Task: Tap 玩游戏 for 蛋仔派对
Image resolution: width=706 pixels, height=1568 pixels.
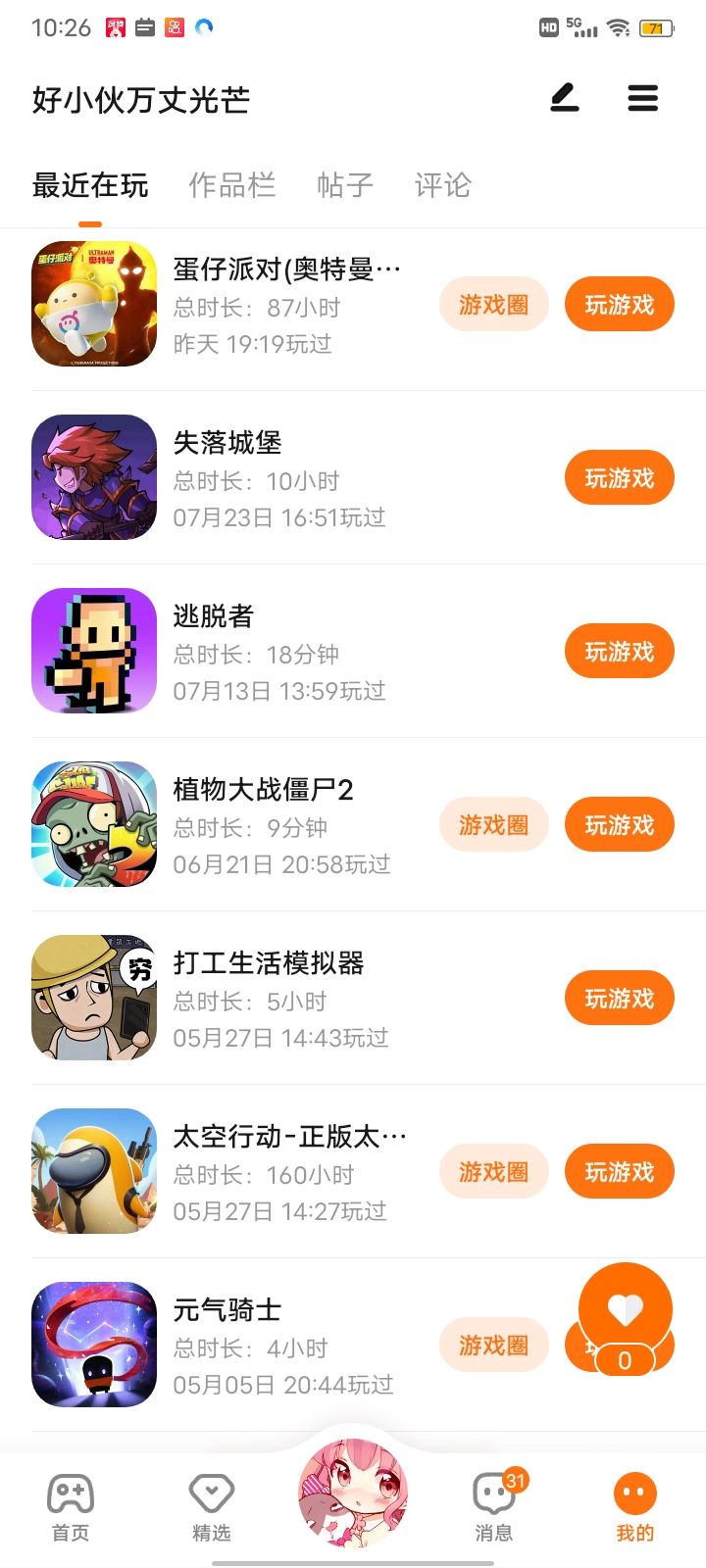Action: 619,305
